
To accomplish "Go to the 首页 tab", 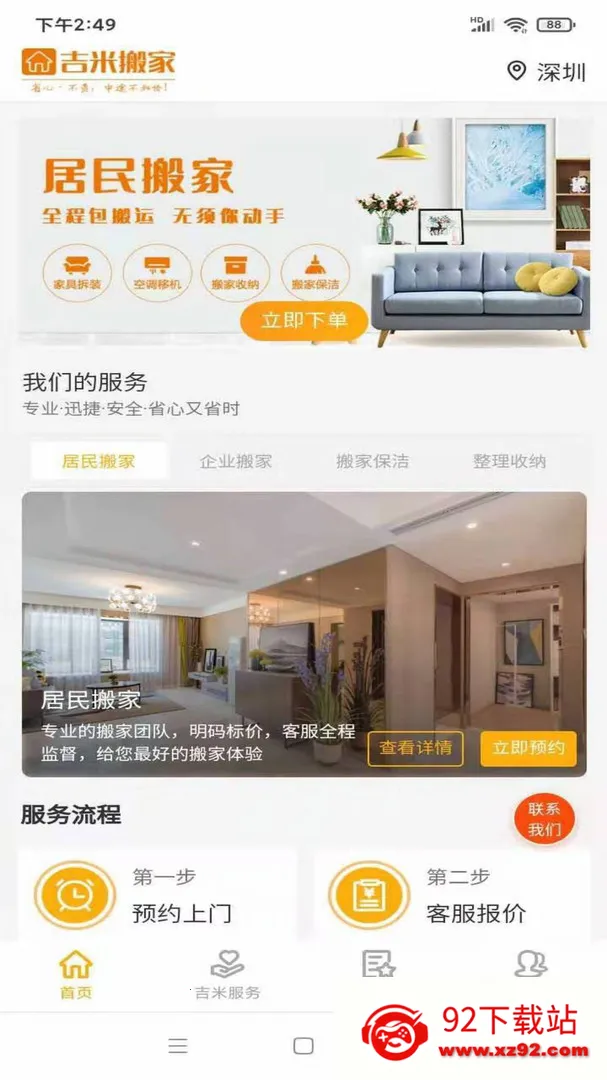I will point(76,975).
